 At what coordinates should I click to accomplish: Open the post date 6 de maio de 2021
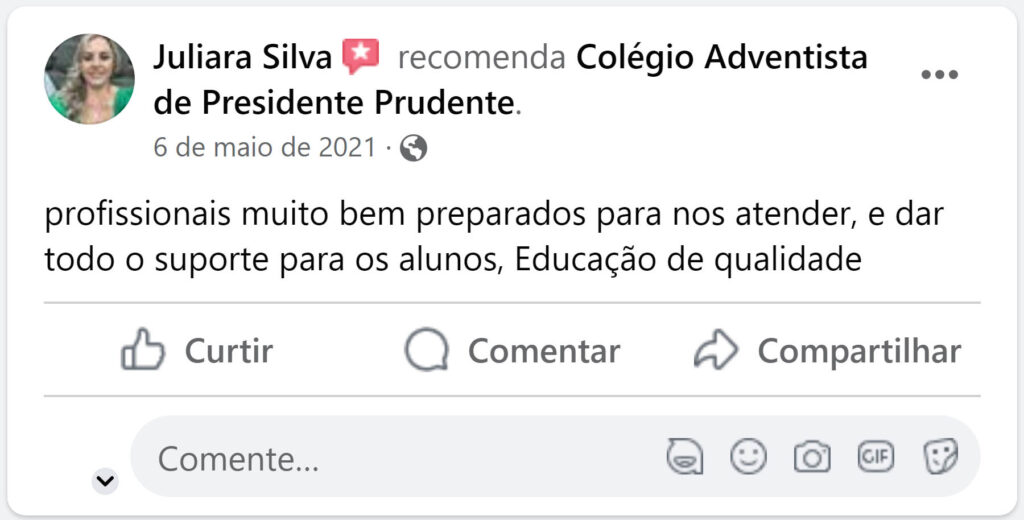(x=264, y=148)
